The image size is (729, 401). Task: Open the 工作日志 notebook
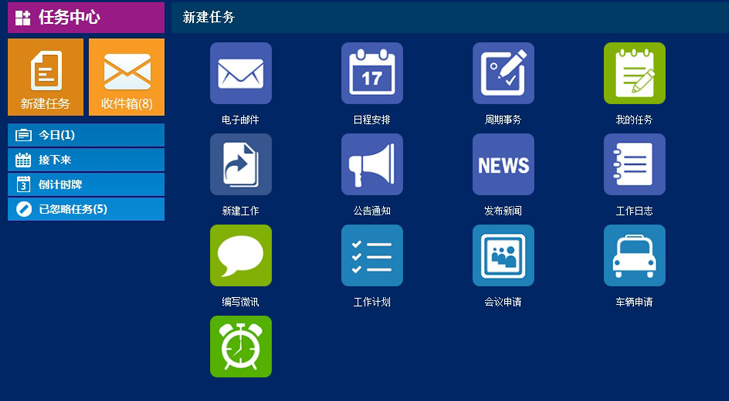[x=634, y=164]
